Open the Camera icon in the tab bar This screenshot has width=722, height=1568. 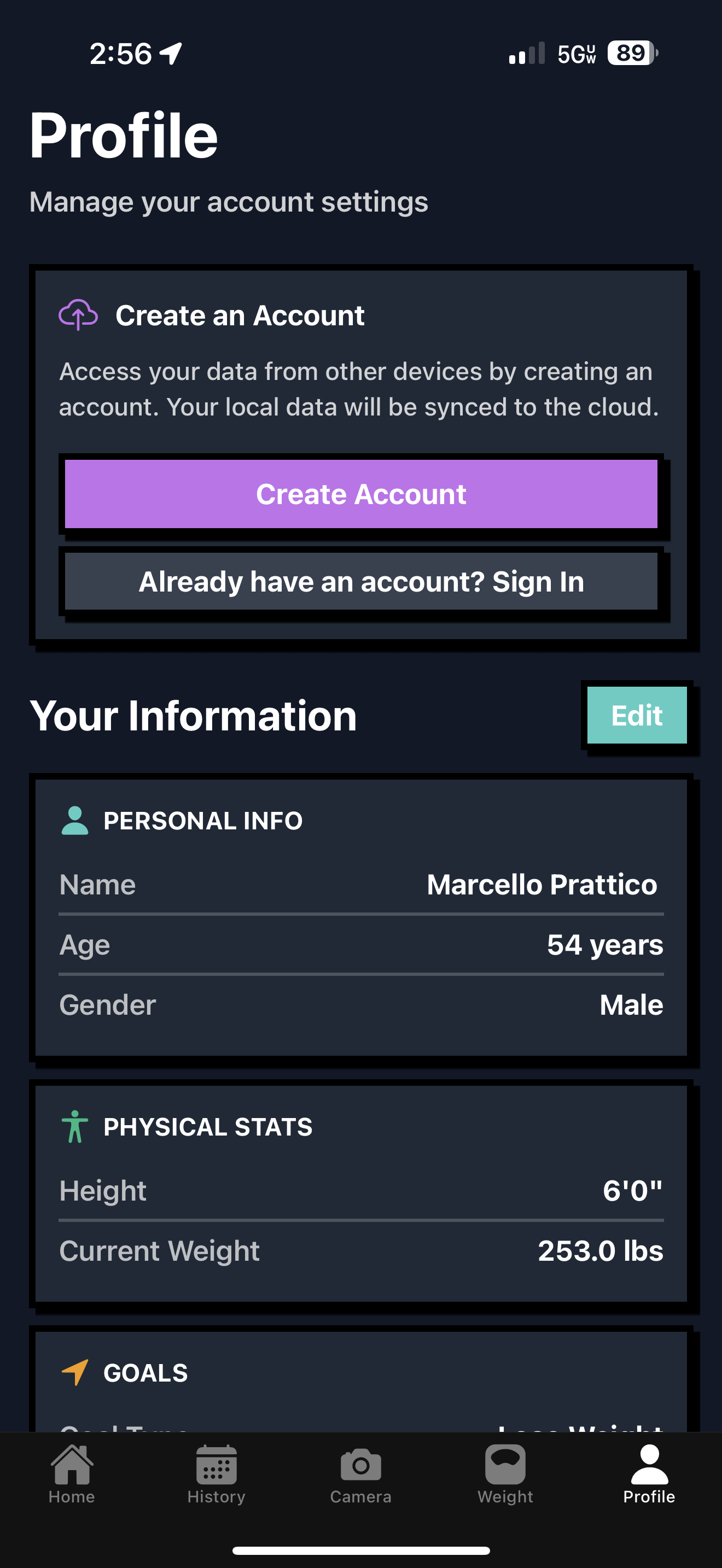click(x=361, y=1464)
